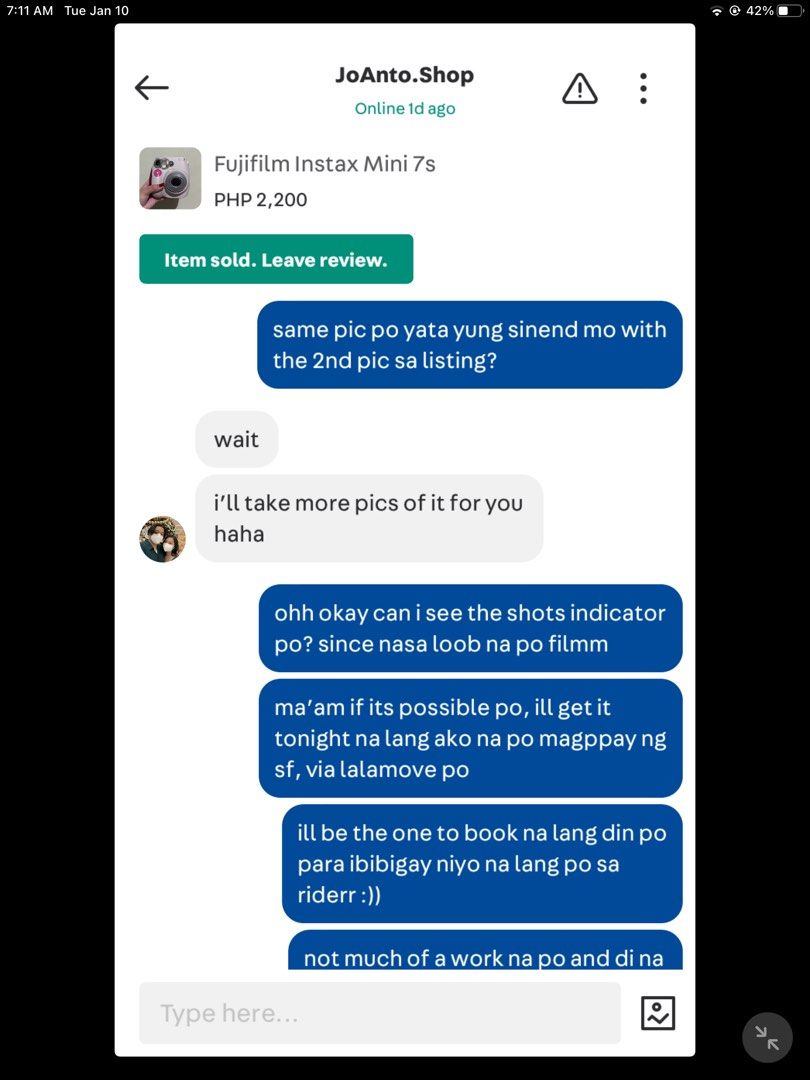Open the three-dot overflow menu
Screen dimensions: 810x1080
click(x=643, y=88)
